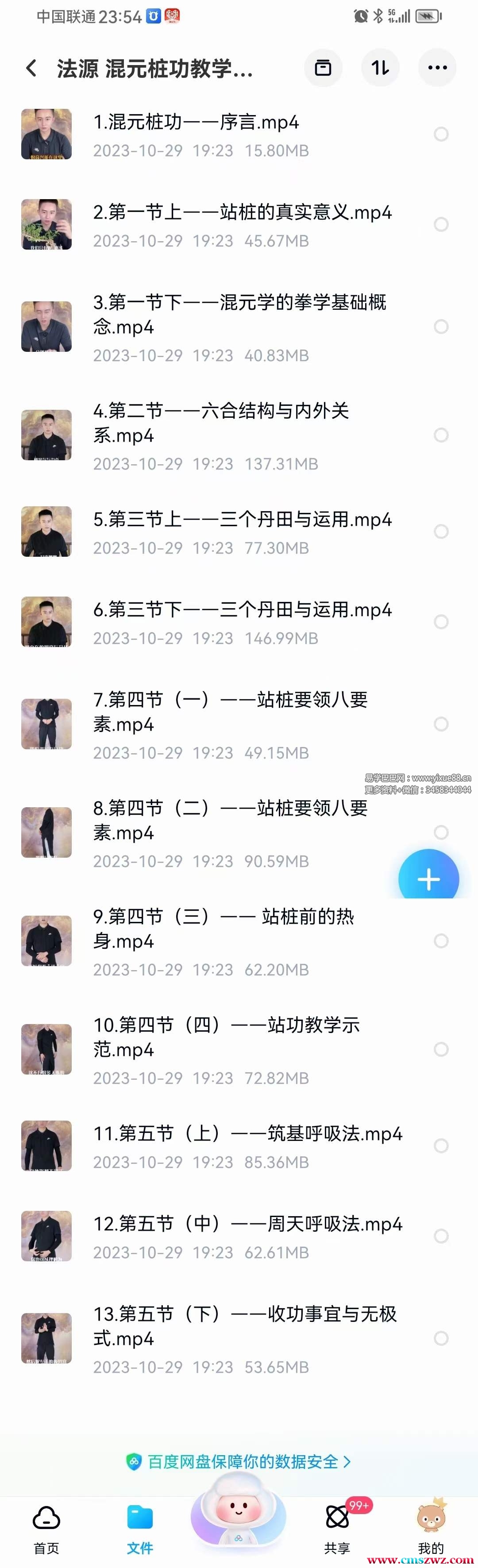Select the circle beside 10.第四节（四）file

point(441,1049)
